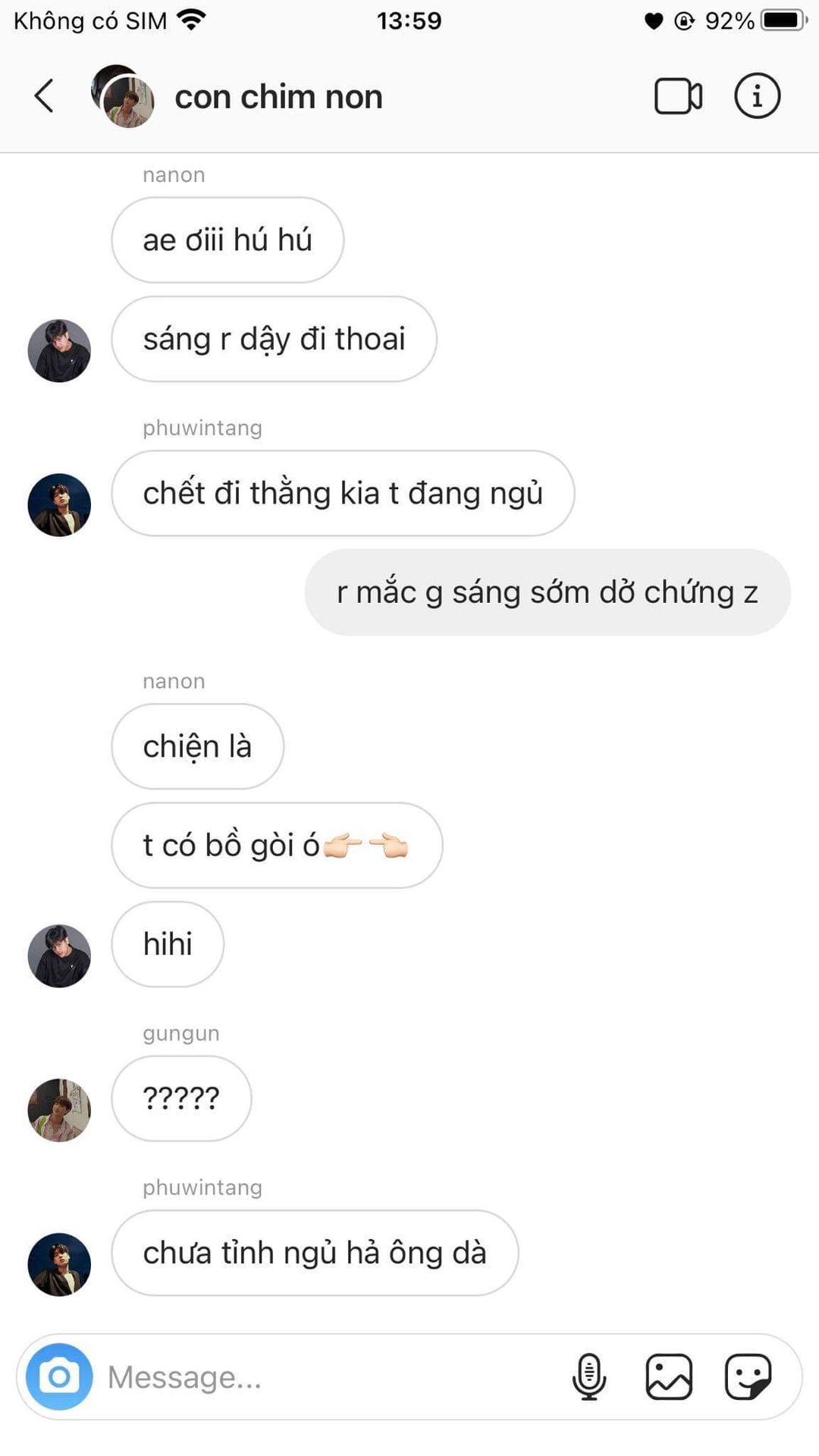819x1456 pixels.
Task: View gungun's profile picture beside "?????"
Action: coord(59,1110)
